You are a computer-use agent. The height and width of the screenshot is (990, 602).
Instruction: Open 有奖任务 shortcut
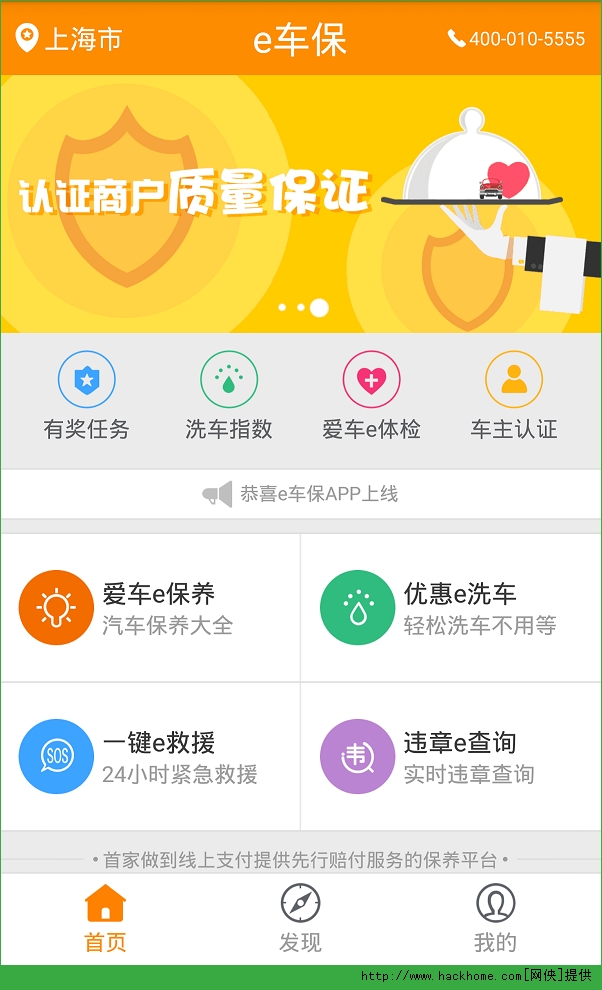point(87,396)
